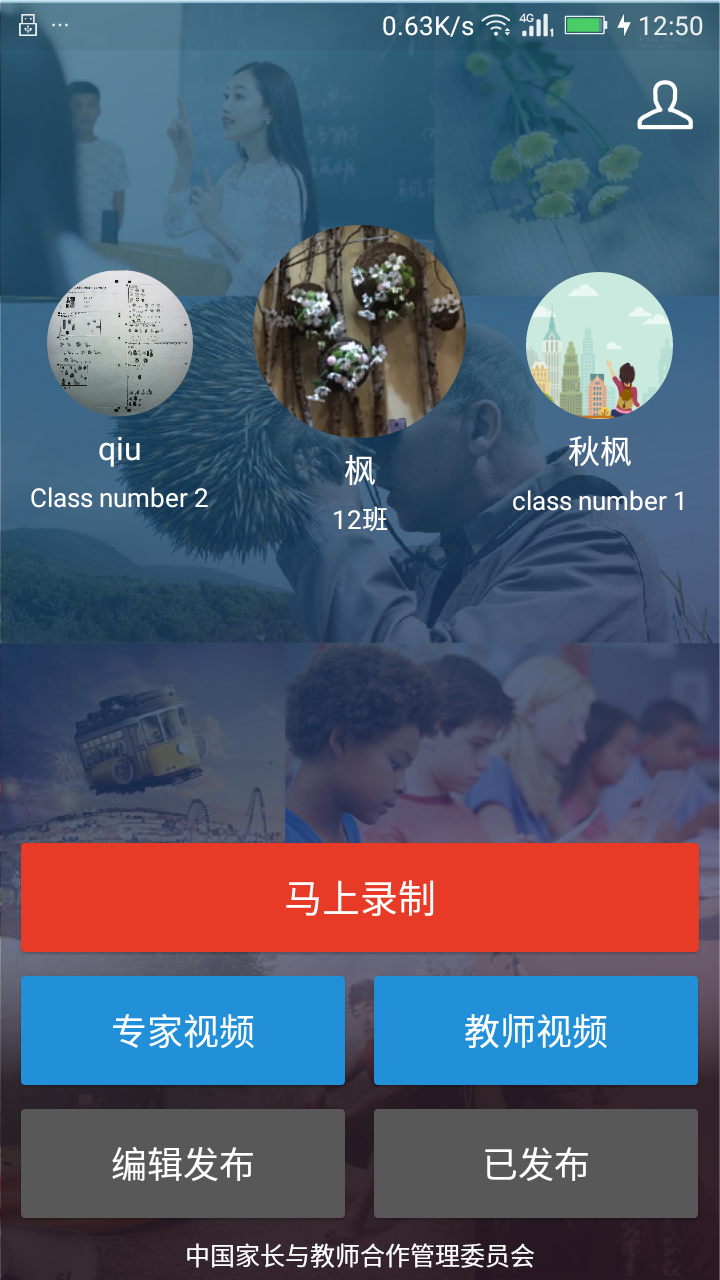Select the qiu Class number 2 avatar
This screenshot has height=1280, width=720.
click(120, 343)
